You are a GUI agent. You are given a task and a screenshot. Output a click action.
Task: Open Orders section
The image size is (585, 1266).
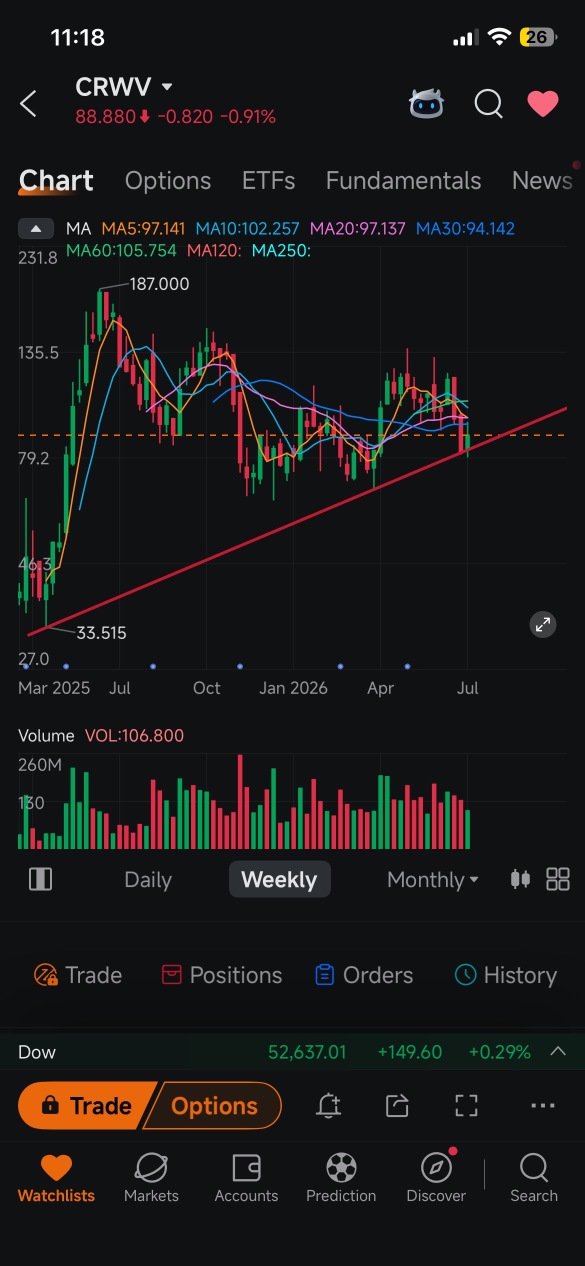364,975
